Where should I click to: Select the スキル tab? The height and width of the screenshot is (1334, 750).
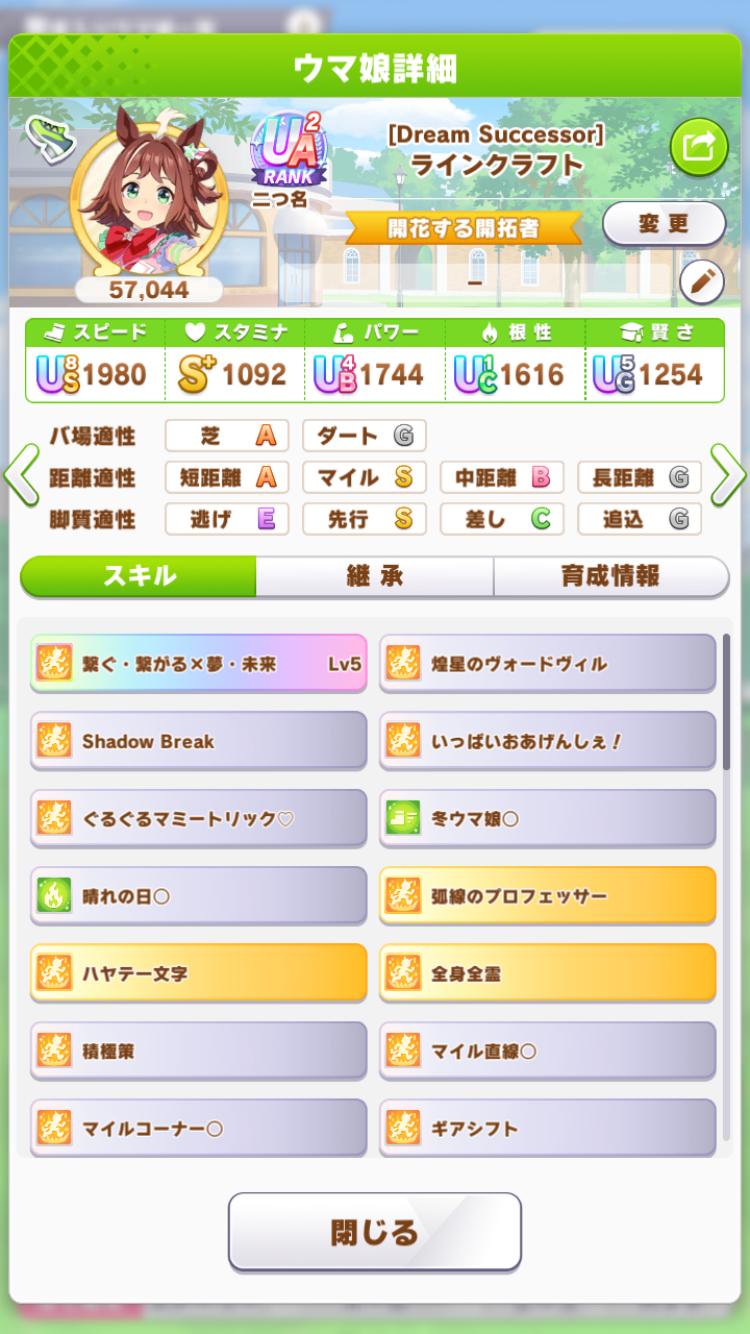(x=139, y=576)
